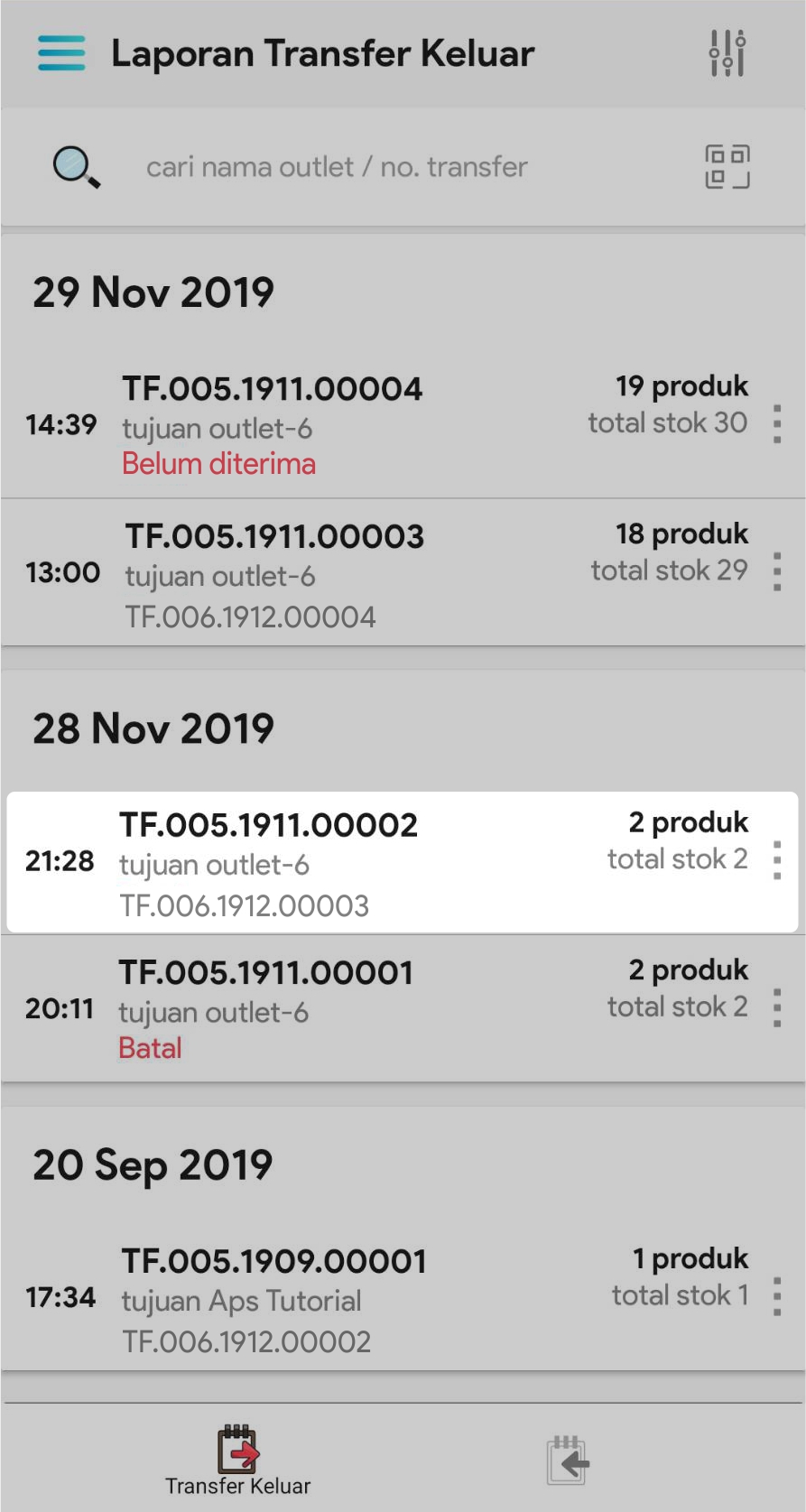806x1512 pixels.
Task: Select transfer TF.005.1911.00002
Action: tap(361, 862)
